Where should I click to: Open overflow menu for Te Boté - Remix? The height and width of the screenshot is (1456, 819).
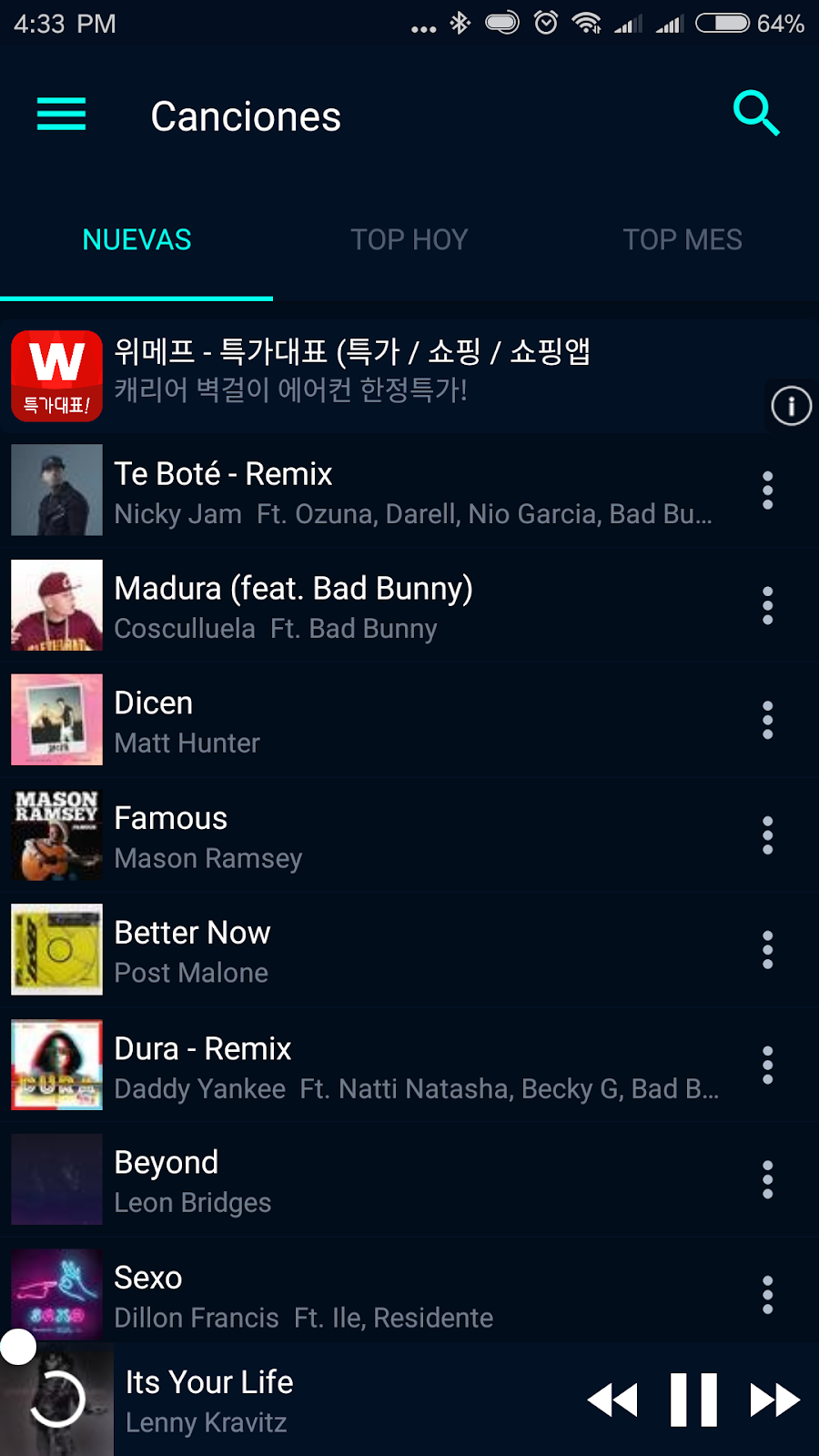pos(767,490)
